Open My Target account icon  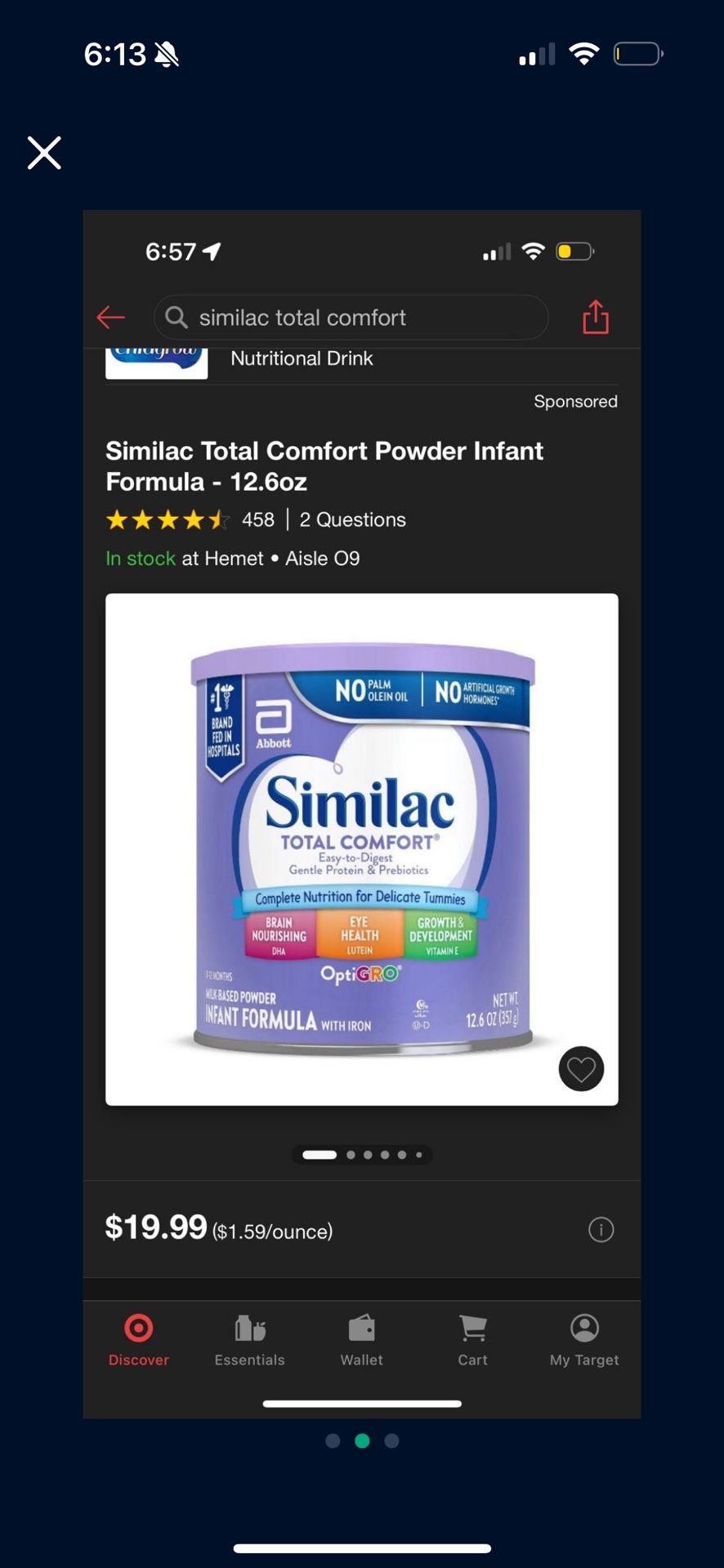tap(583, 1327)
